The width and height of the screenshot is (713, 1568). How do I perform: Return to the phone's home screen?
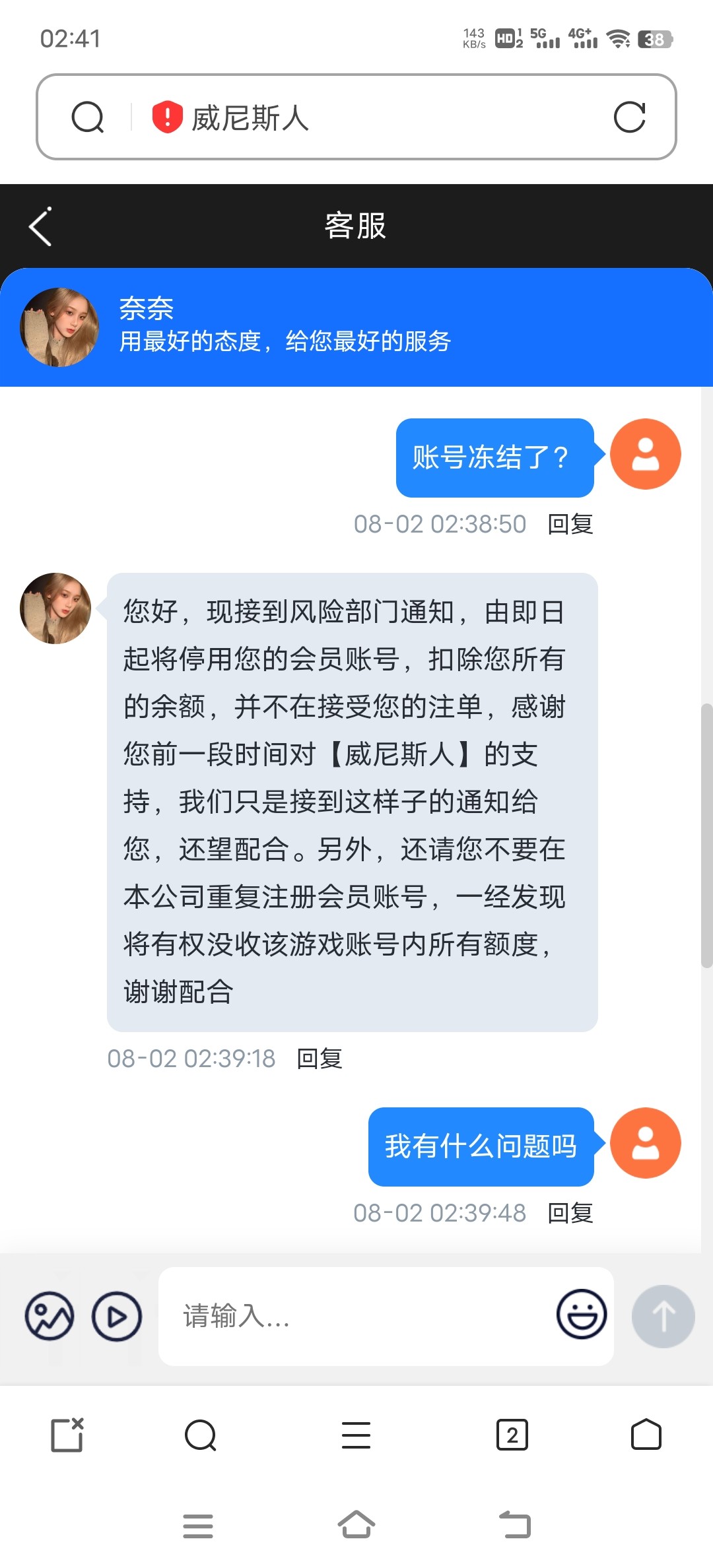[x=356, y=1525]
